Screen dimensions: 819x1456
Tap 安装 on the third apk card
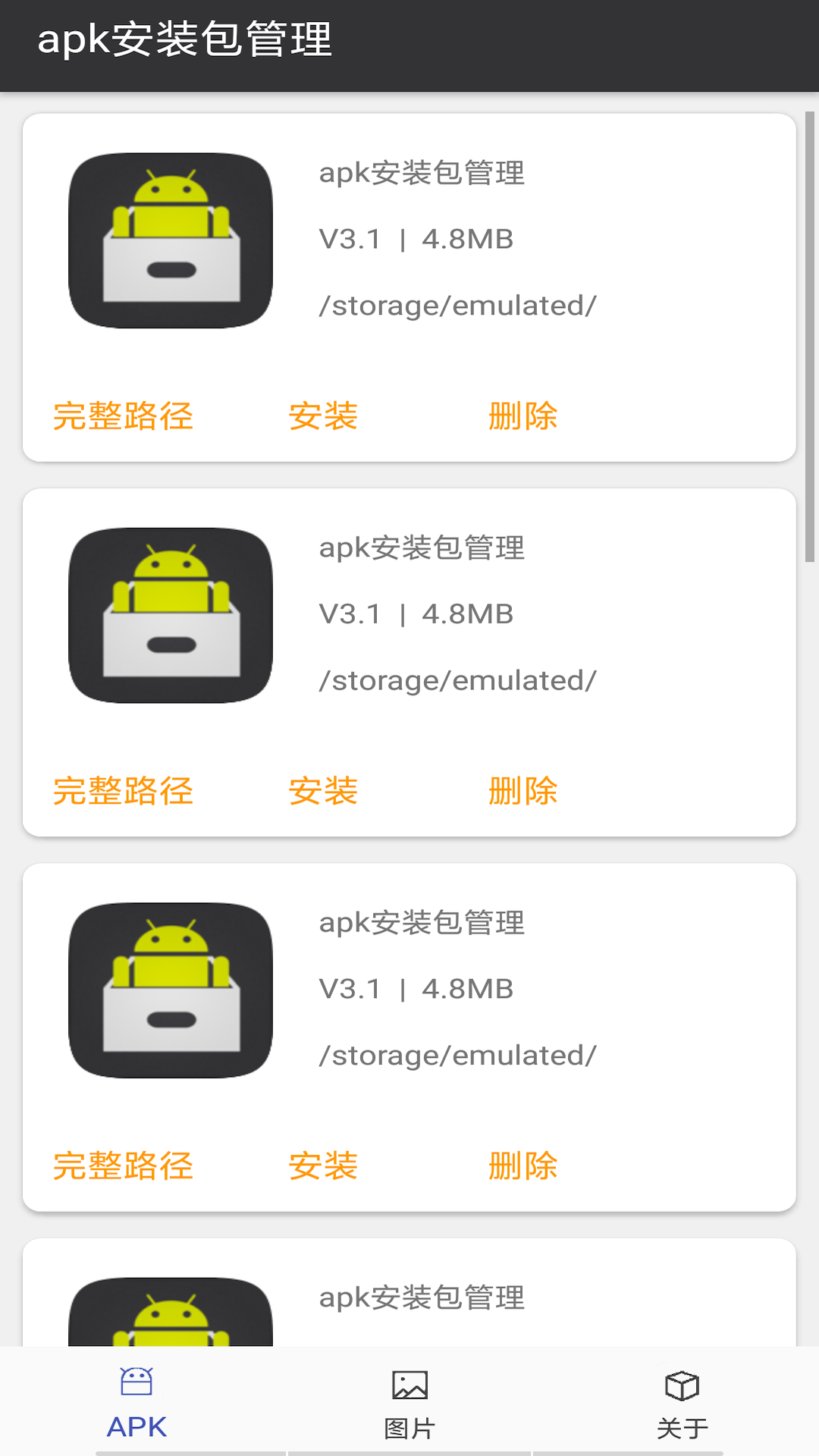pos(323,1166)
